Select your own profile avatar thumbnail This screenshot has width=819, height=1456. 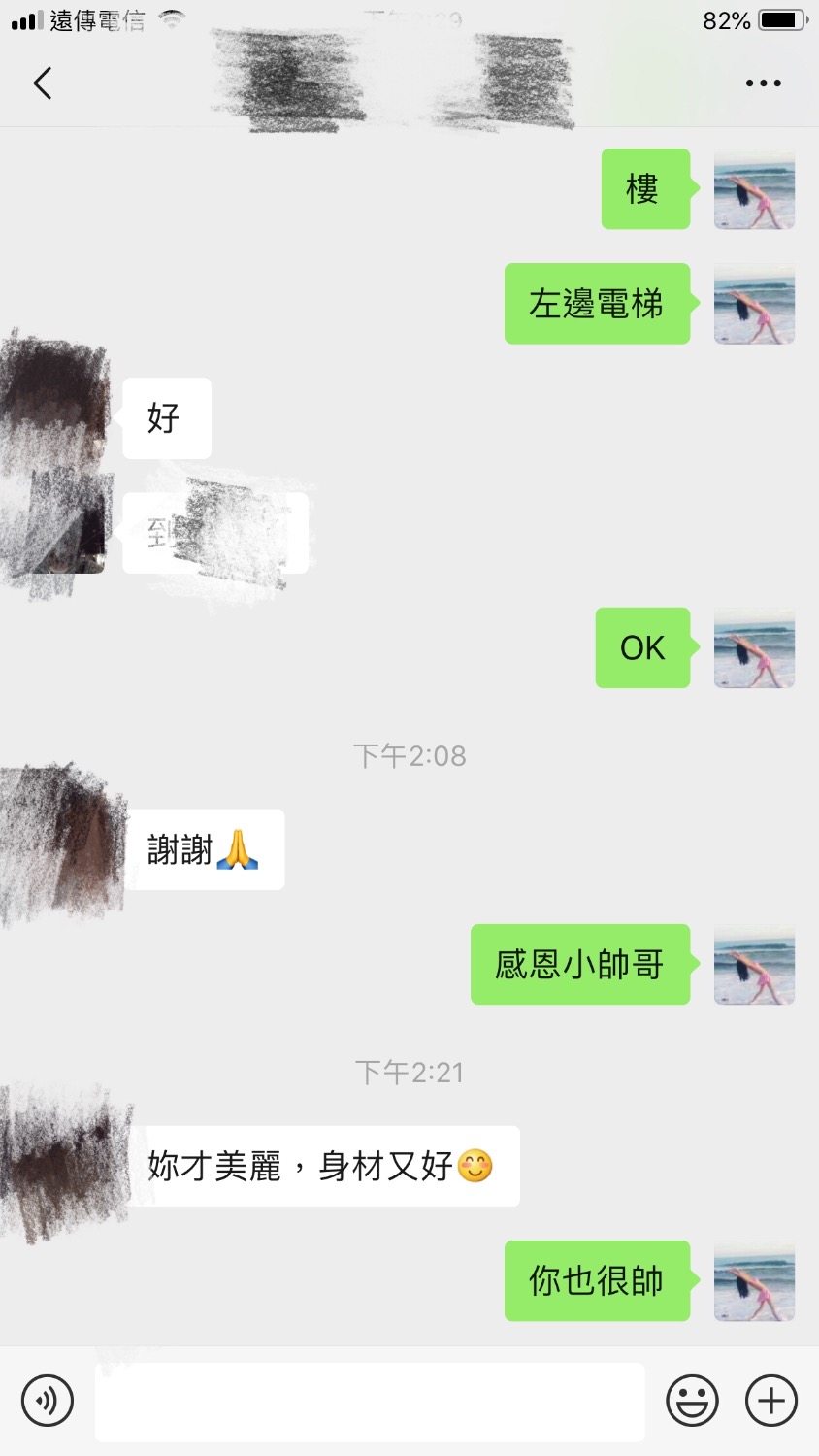point(754,189)
